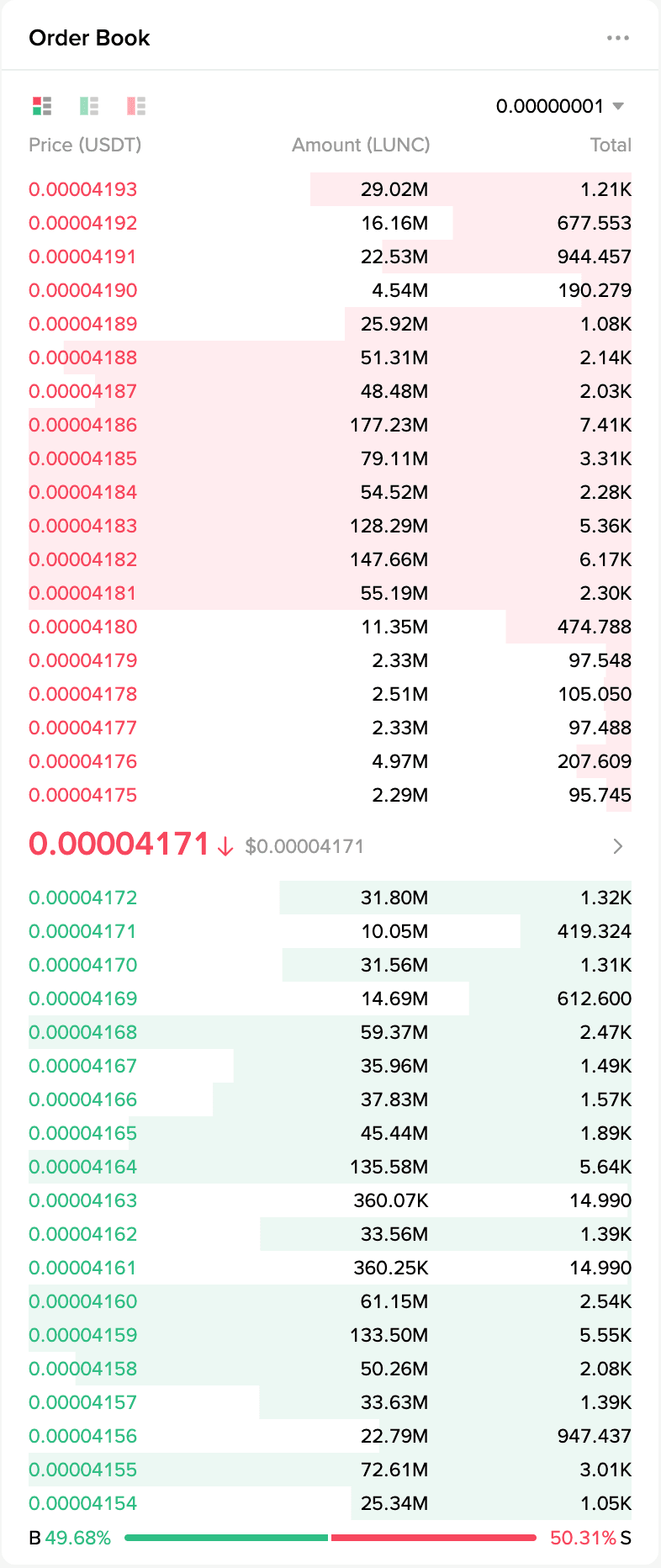Click the last price 0.00004171
661x1568 pixels.
(119, 844)
